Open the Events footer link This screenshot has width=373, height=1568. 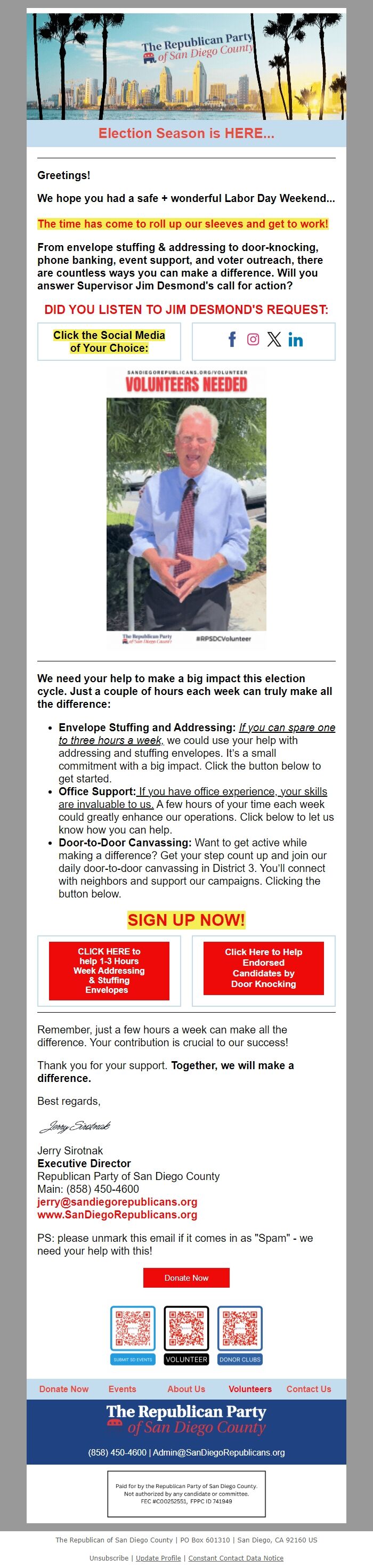point(123,1388)
